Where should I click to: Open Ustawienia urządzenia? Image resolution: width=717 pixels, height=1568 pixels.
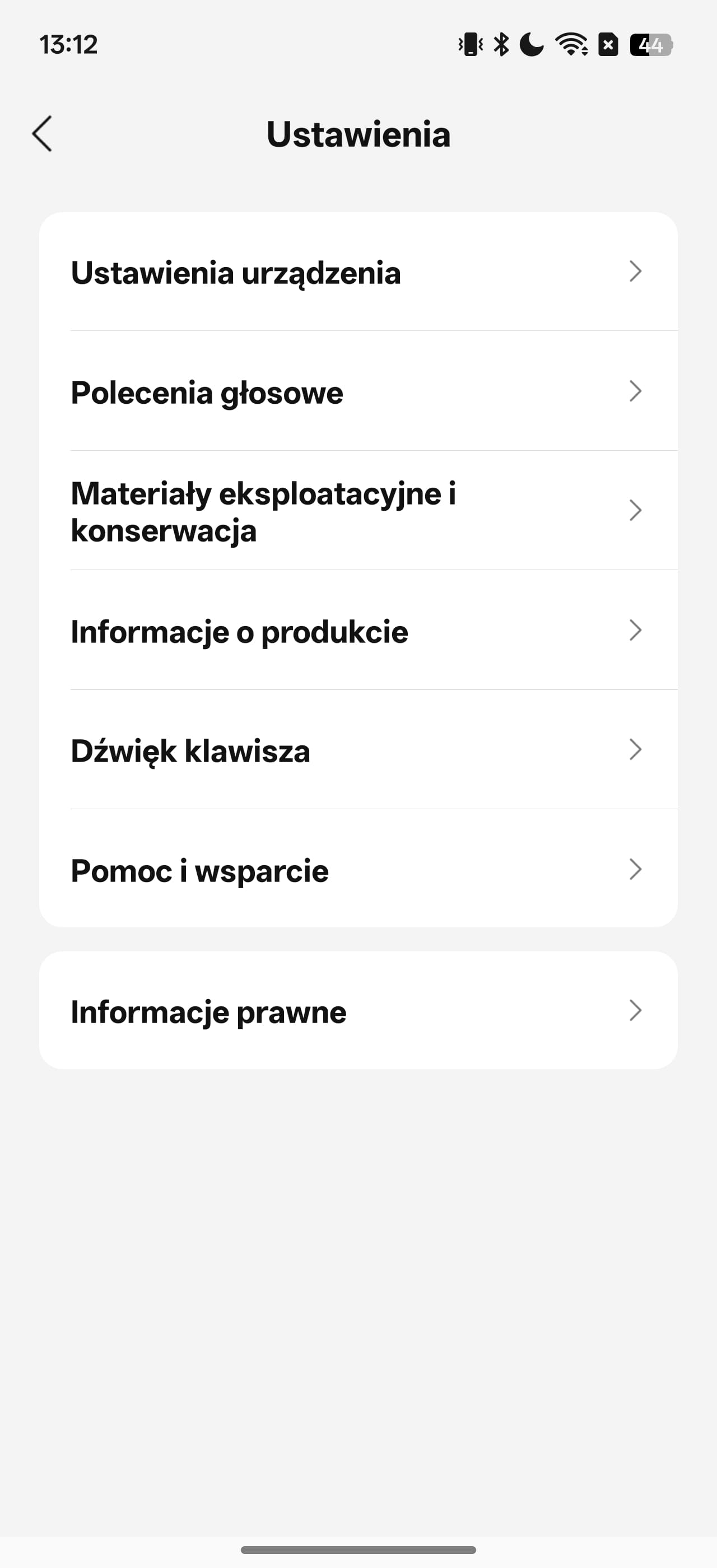click(x=358, y=272)
